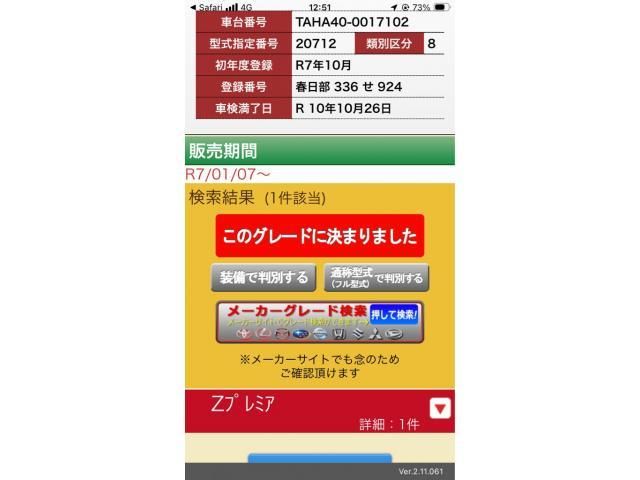This screenshot has height=480, width=640.
Task: Select 装備で判別する button
Action: [264, 278]
